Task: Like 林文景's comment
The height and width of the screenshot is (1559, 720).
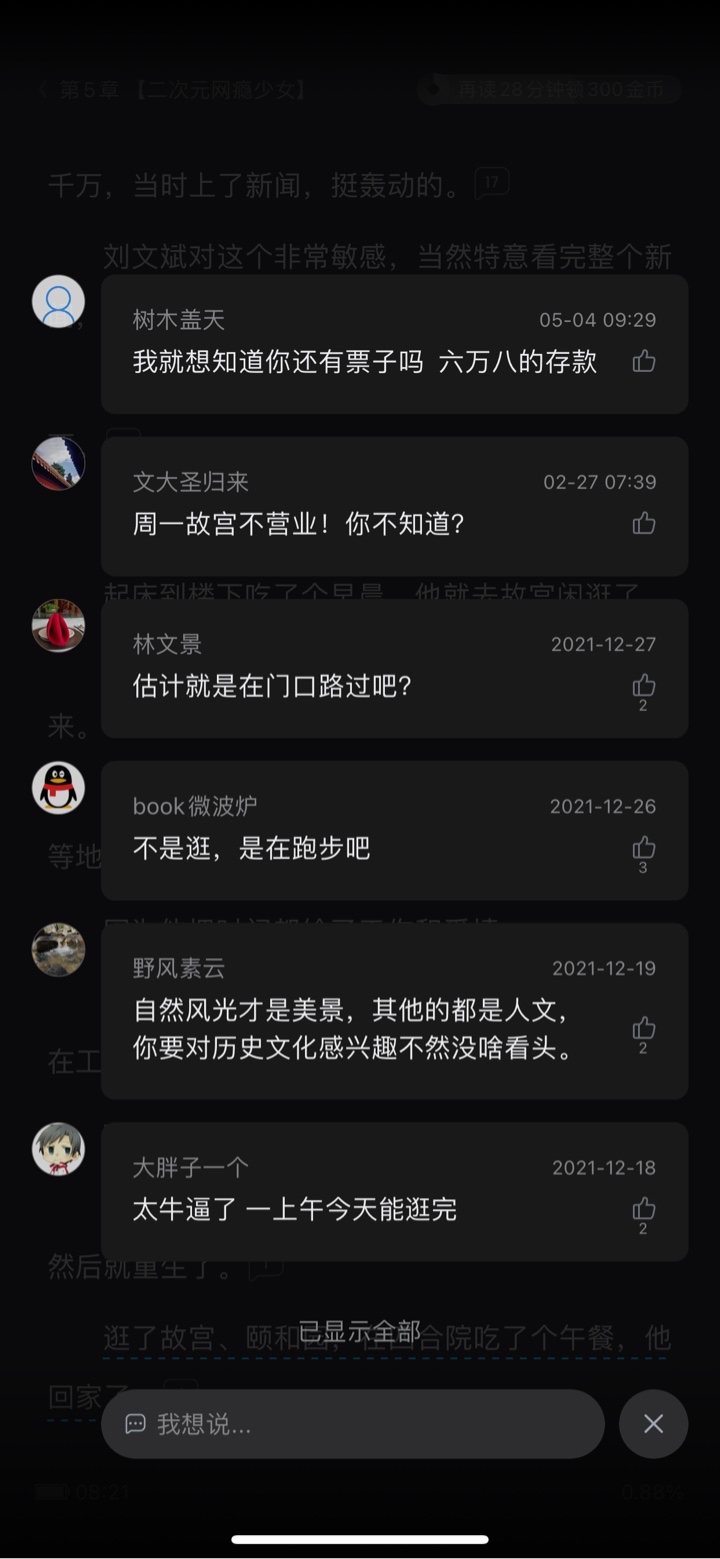Action: (x=644, y=686)
